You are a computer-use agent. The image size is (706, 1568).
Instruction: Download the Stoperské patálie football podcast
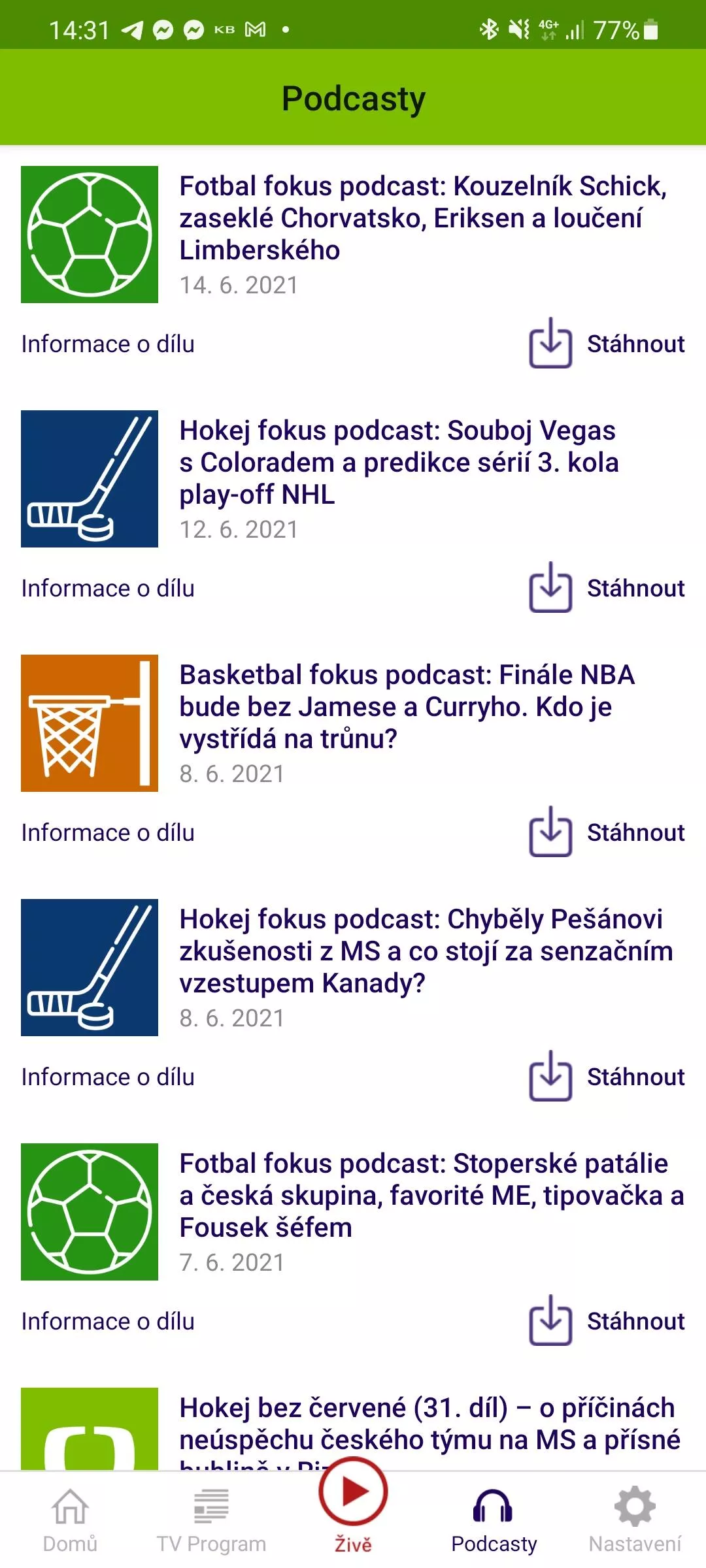click(x=607, y=1321)
